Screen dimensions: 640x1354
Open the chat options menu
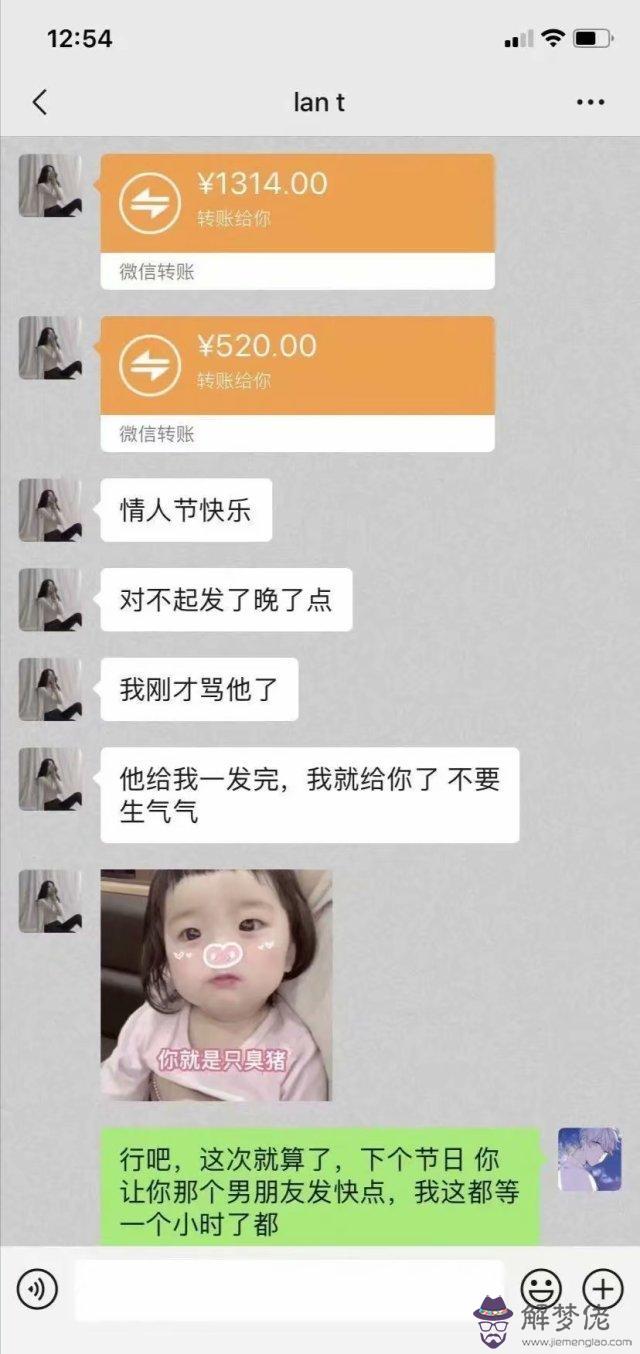tap(591, 102)
